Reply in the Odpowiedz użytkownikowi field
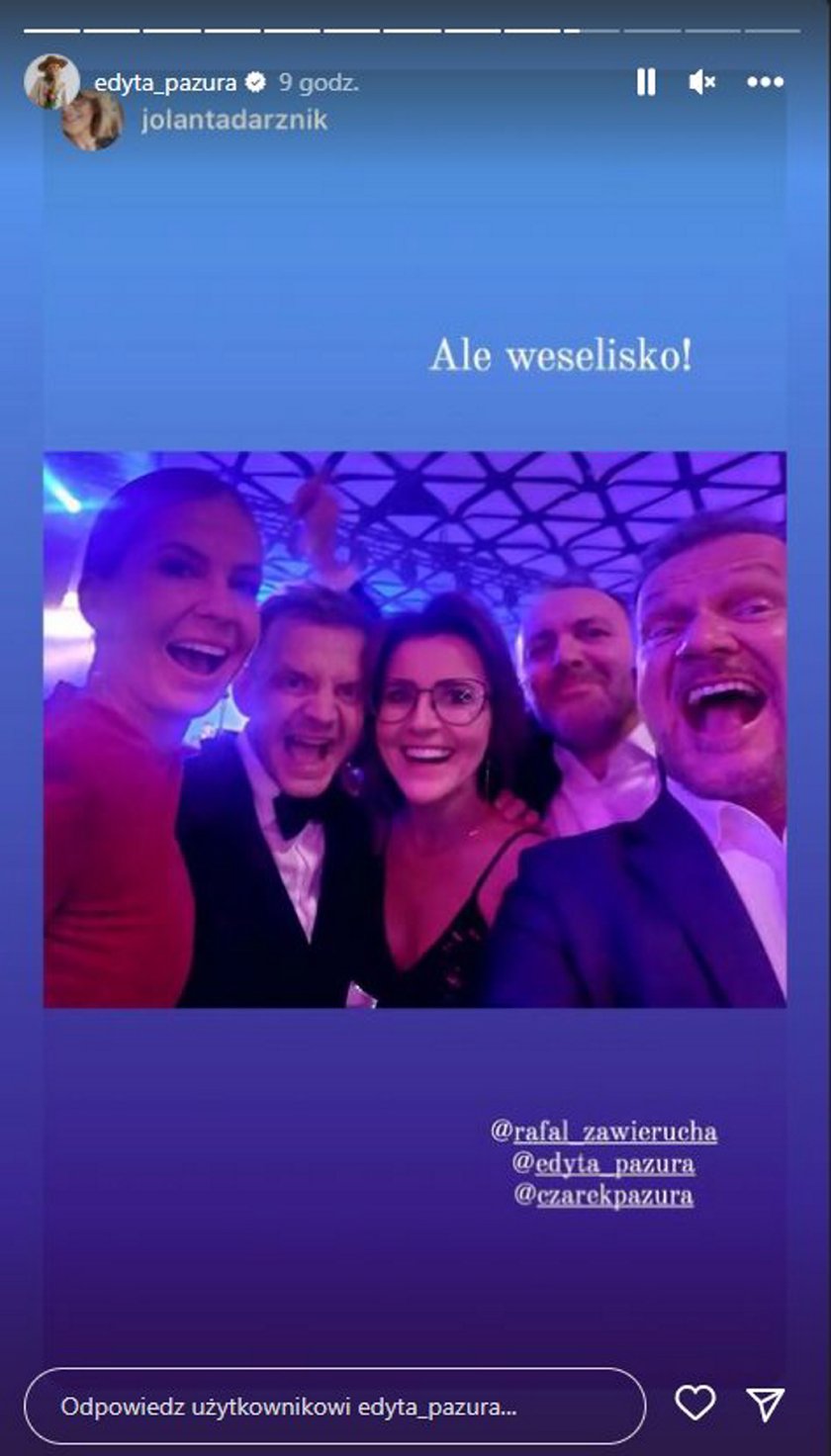The height and width of the screenshot is (1456, 831). coord(334,1407)
